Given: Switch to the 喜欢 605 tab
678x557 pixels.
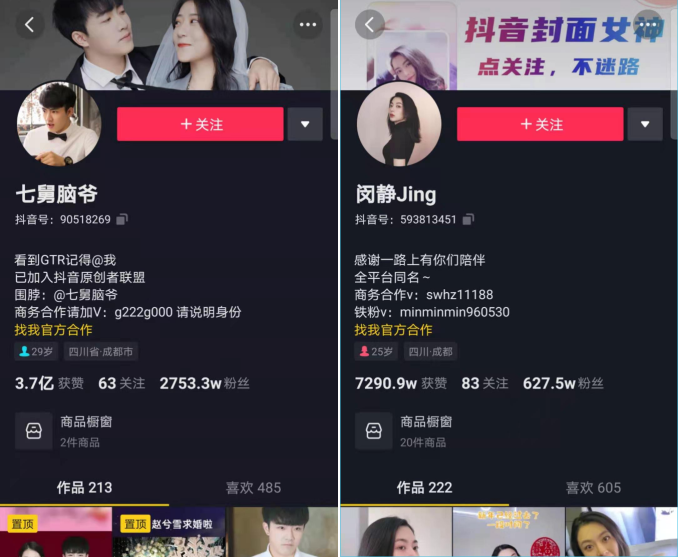Looking at the screenshot, I should coord(593,488).
